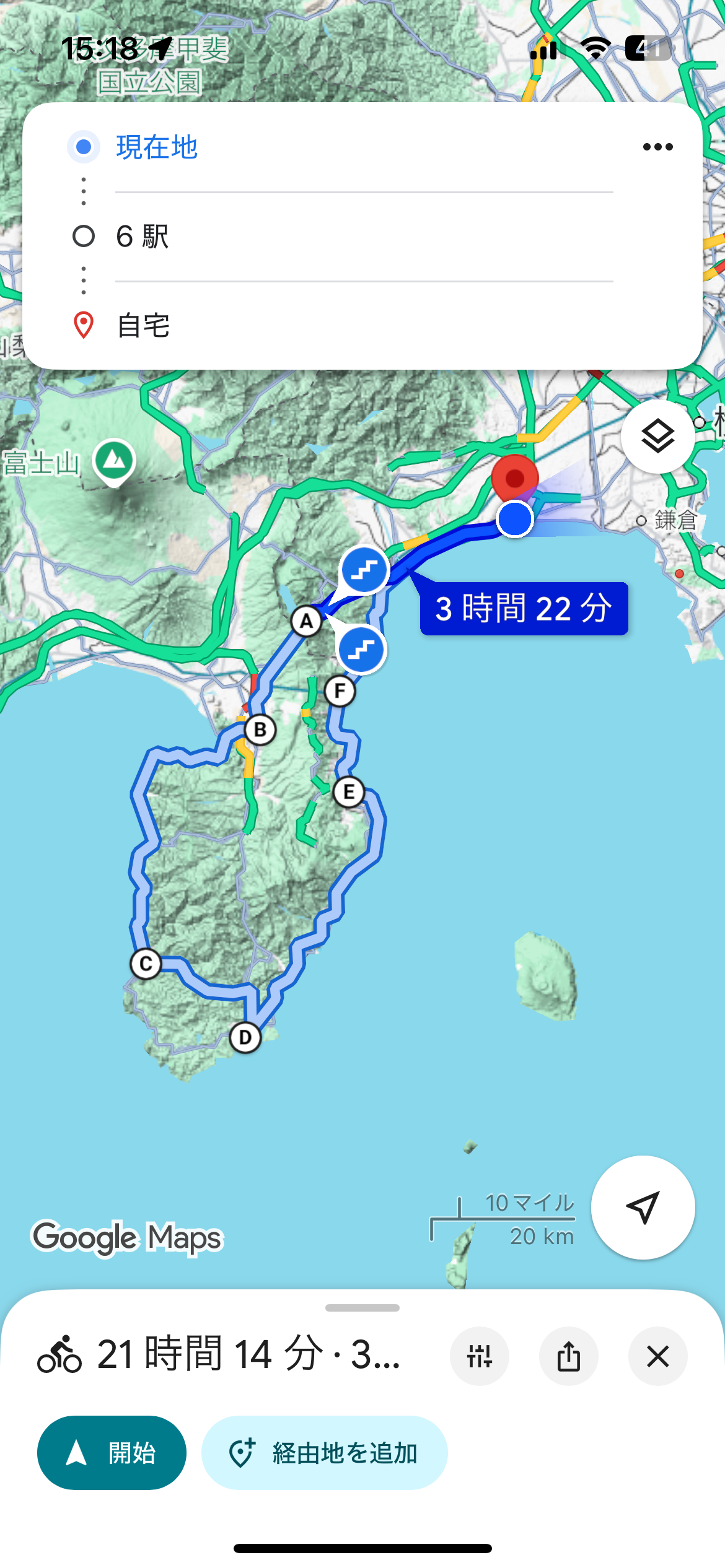Viewport: 725px width, 1568px height.
Task: Open the 6 駅 waypoints row
Action: tap(143, 237)
